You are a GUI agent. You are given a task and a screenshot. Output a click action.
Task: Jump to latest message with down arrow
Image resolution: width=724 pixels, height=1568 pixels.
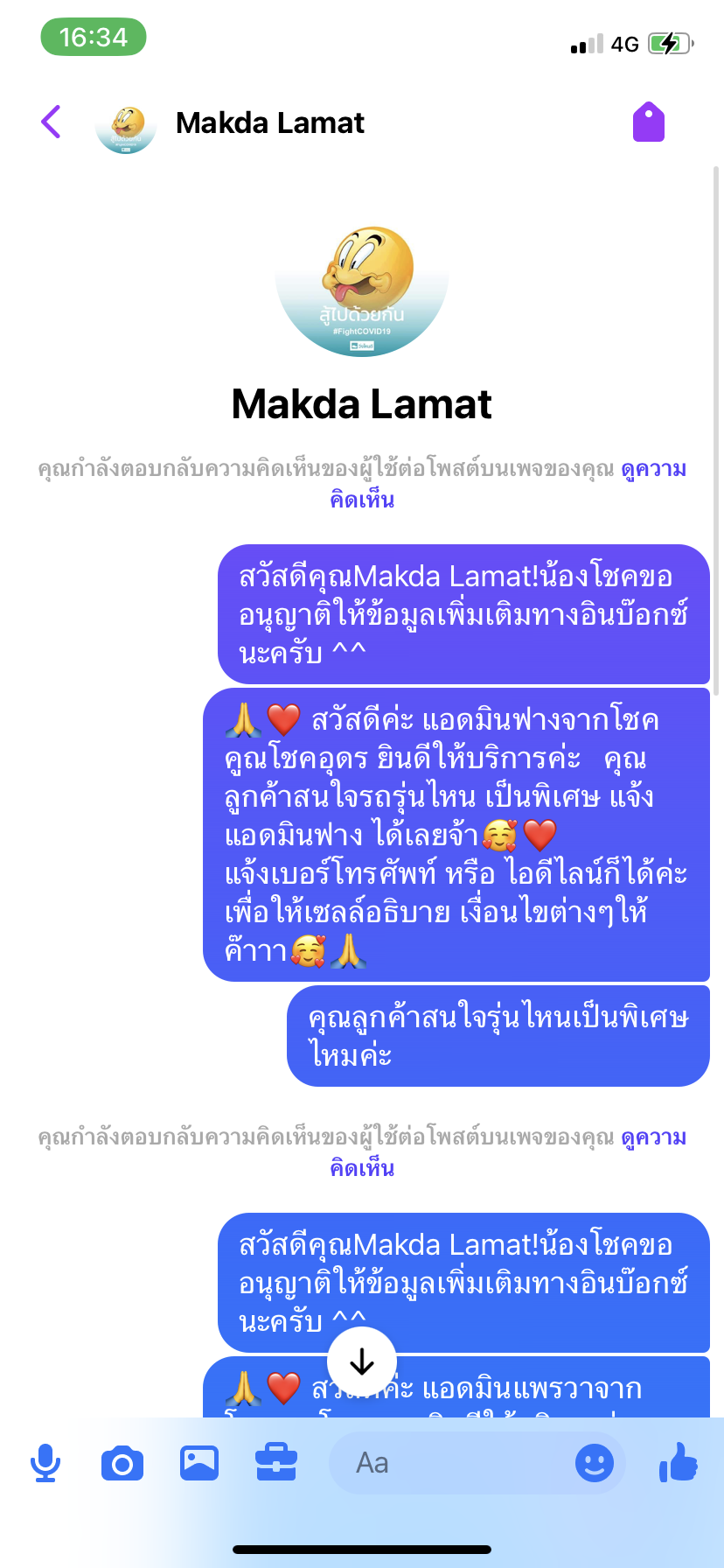pyautogui.click(x=362, y=1361)
